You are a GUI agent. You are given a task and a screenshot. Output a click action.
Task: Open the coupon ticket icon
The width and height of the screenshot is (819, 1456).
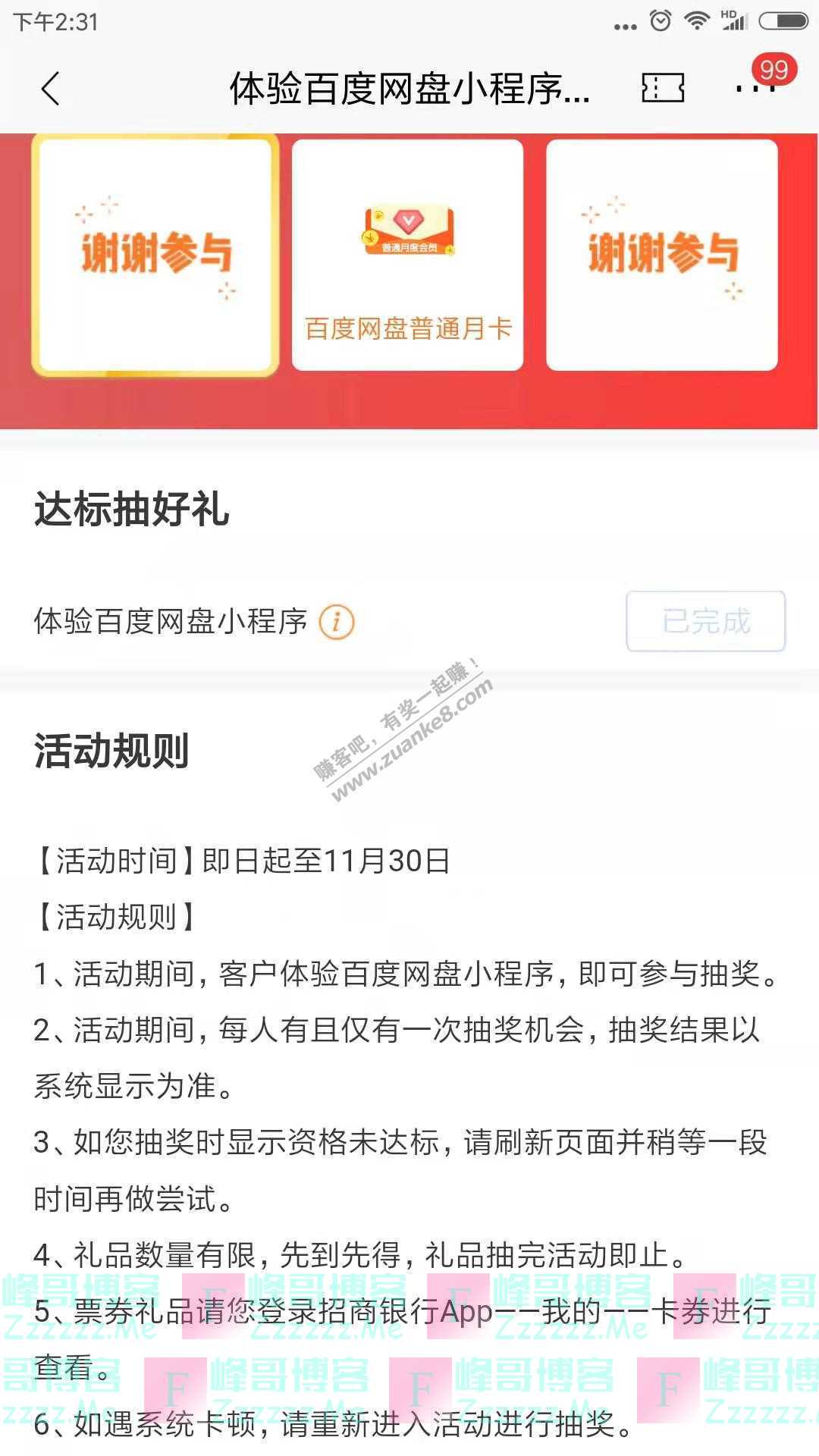[663, 89]
